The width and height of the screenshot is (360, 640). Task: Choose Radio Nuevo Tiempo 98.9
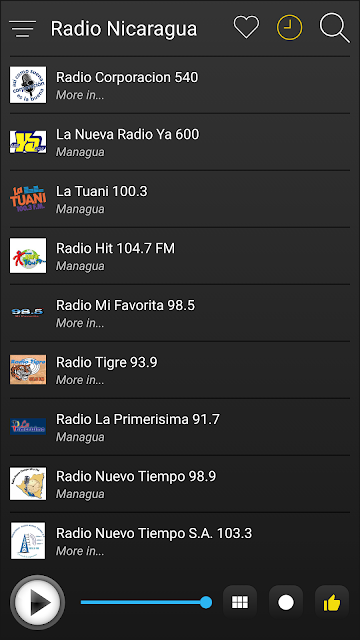(x=180, y=484)
